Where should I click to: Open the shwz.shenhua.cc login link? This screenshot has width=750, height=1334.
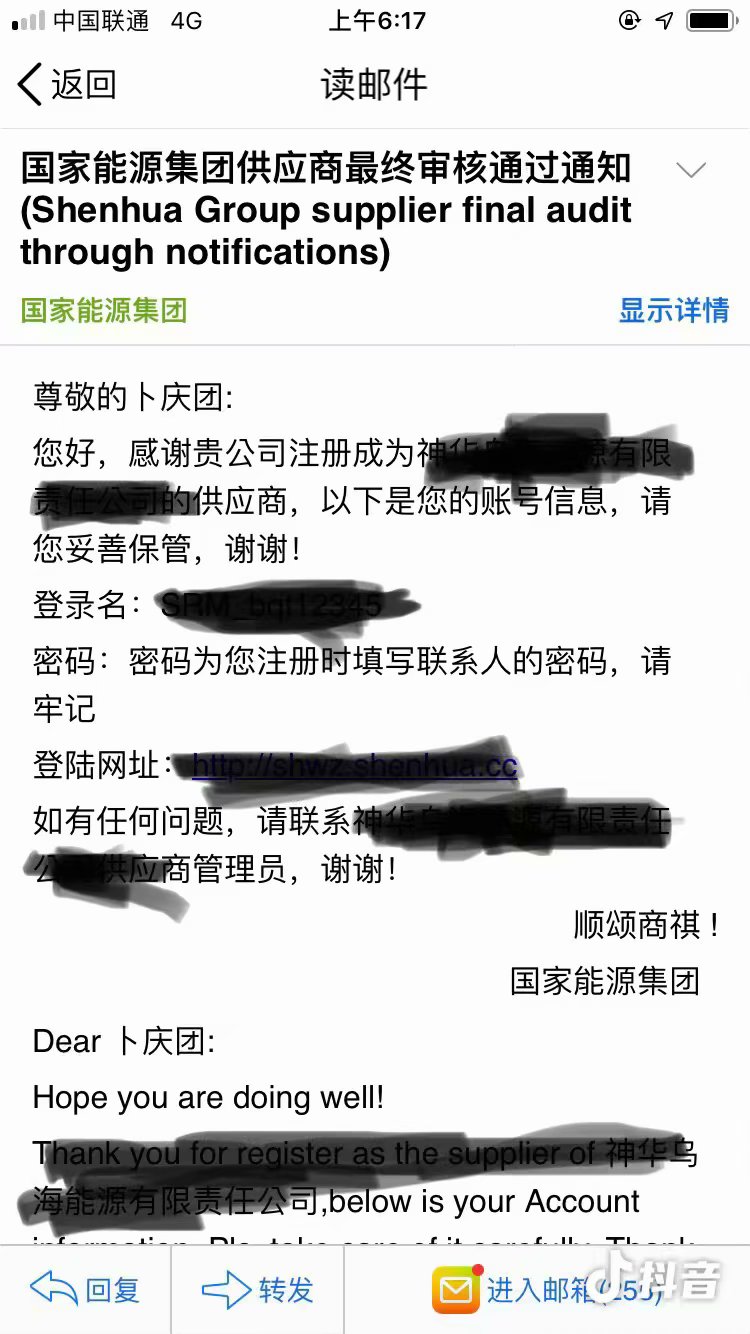(355, 766)
